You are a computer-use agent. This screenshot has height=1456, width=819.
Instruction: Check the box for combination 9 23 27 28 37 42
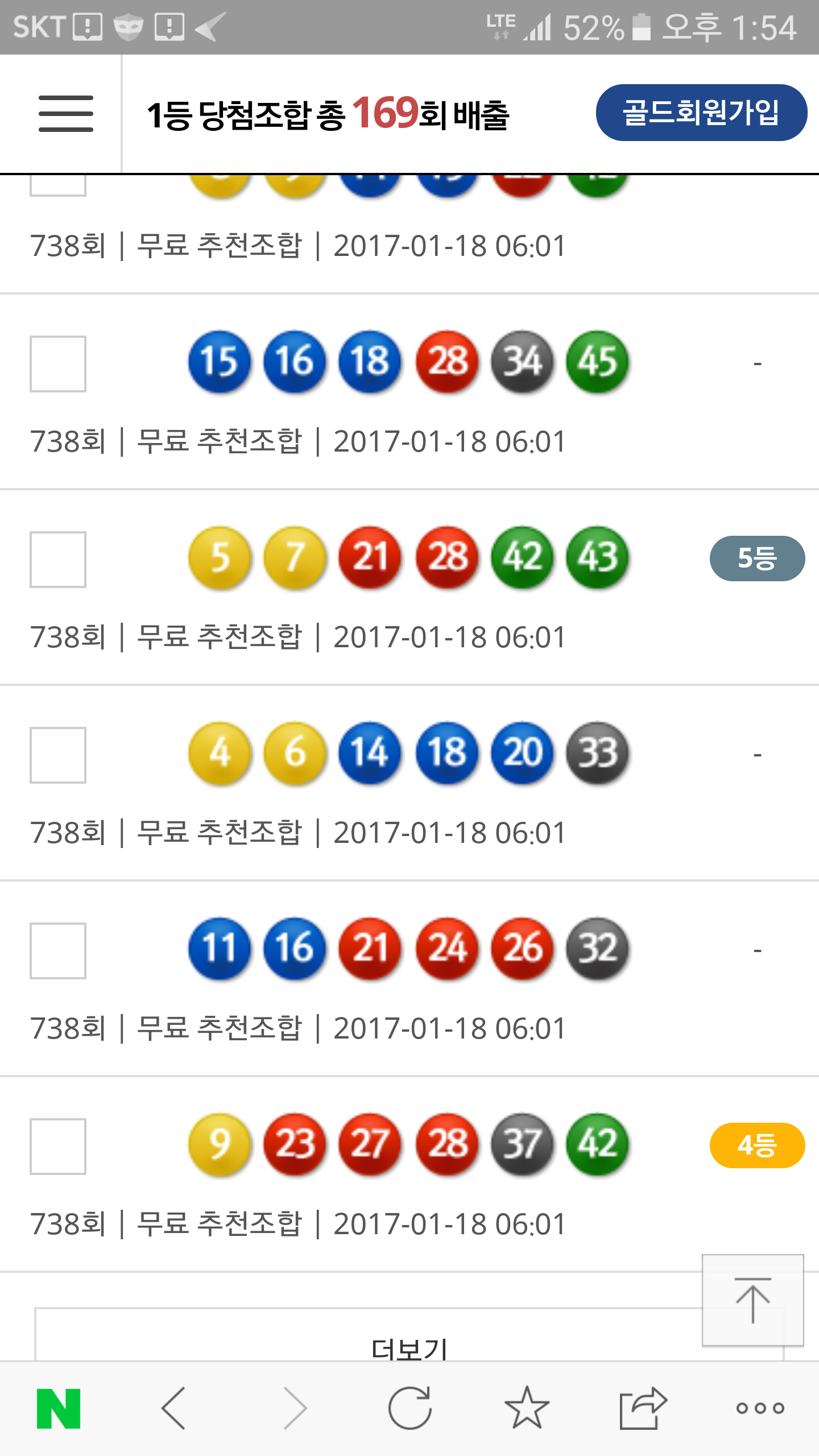tap(58, 1147)
